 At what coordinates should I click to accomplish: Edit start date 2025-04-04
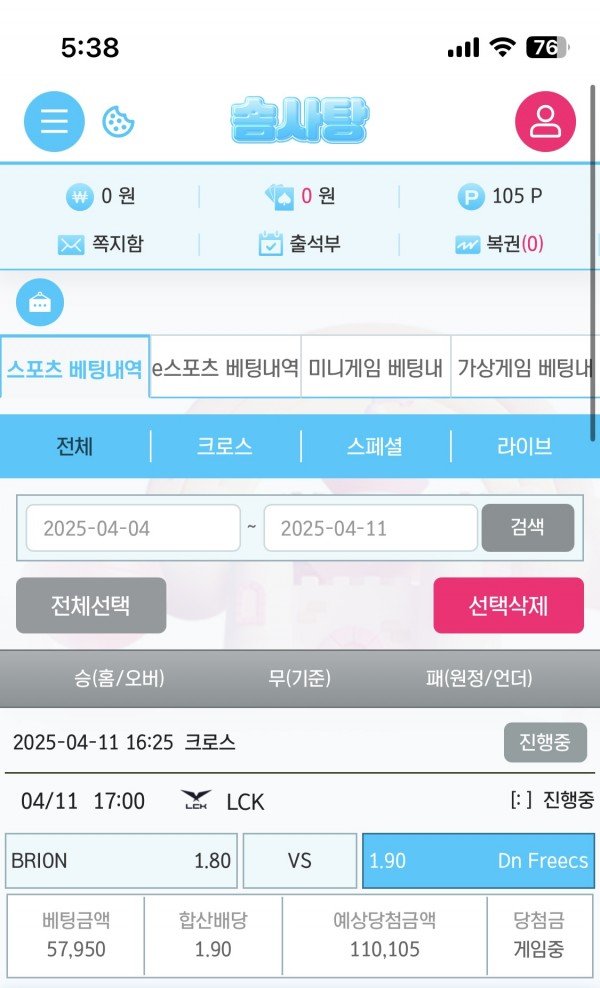(x=133, y=528)
